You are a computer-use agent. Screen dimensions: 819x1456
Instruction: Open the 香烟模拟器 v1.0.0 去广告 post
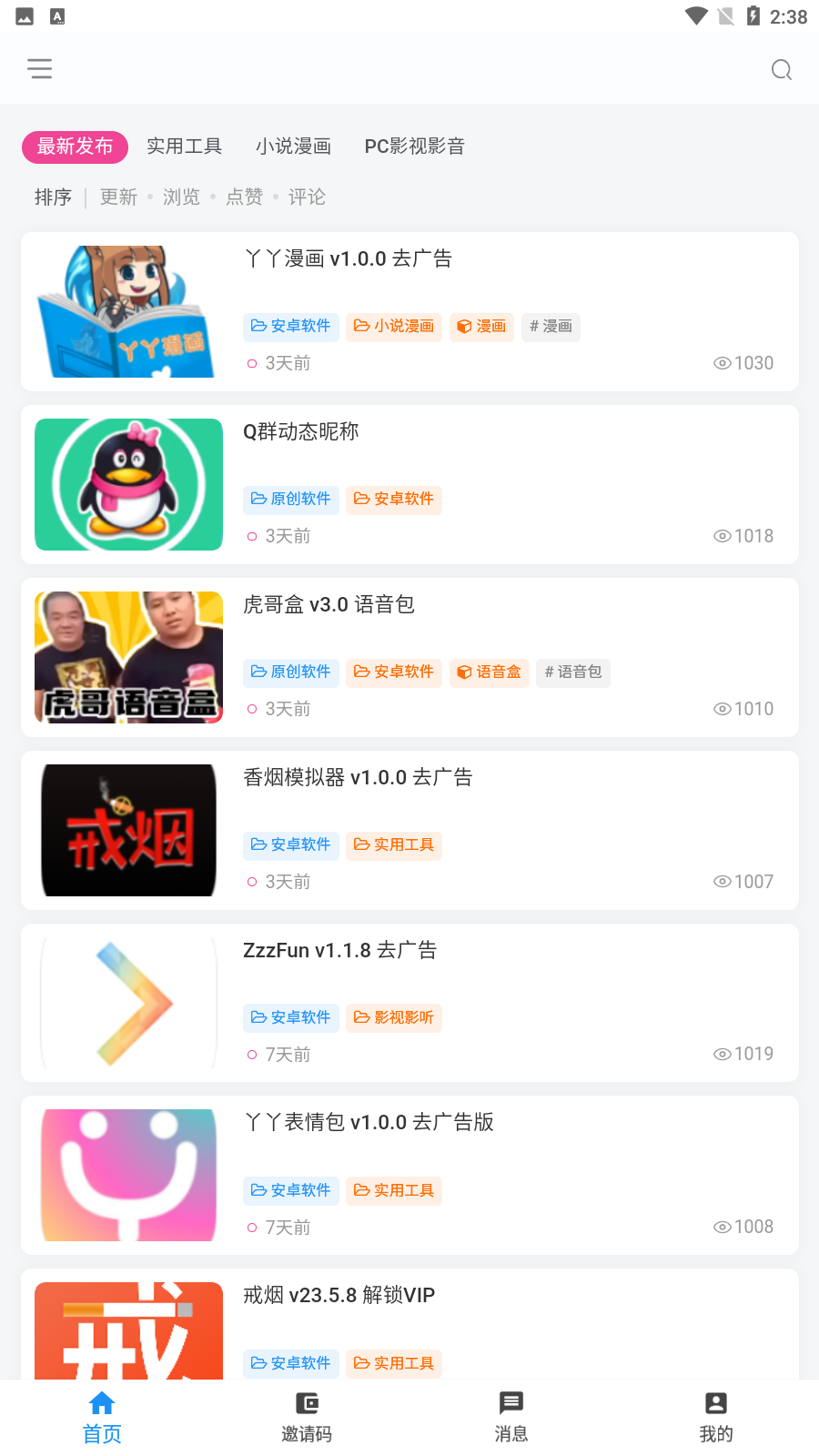click(358, 778)
